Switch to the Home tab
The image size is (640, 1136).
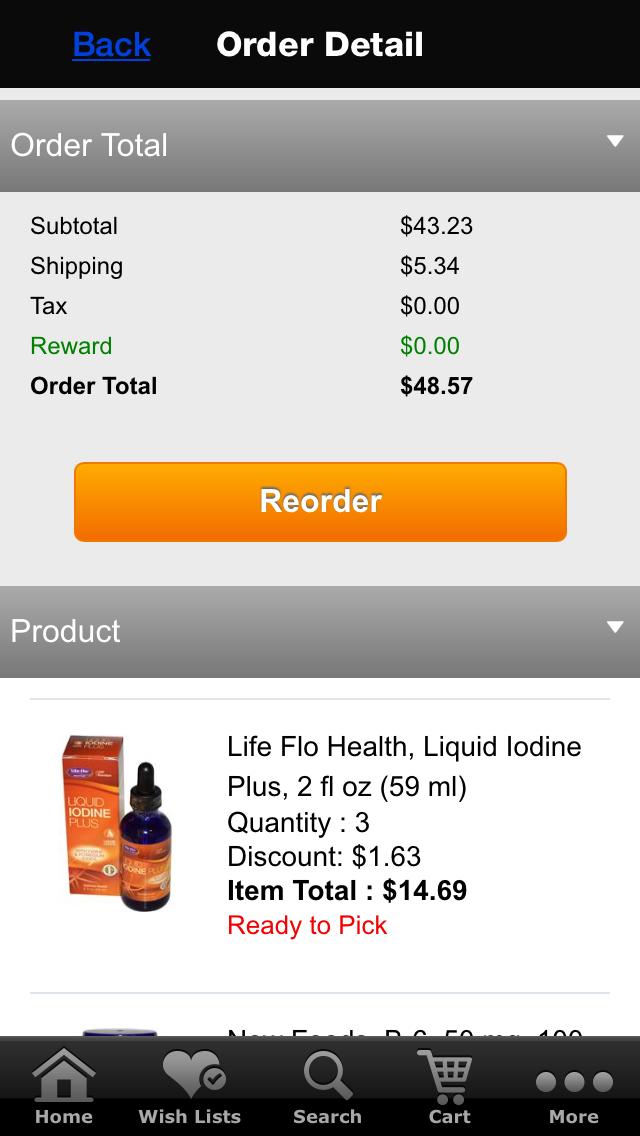(63, 1088)
